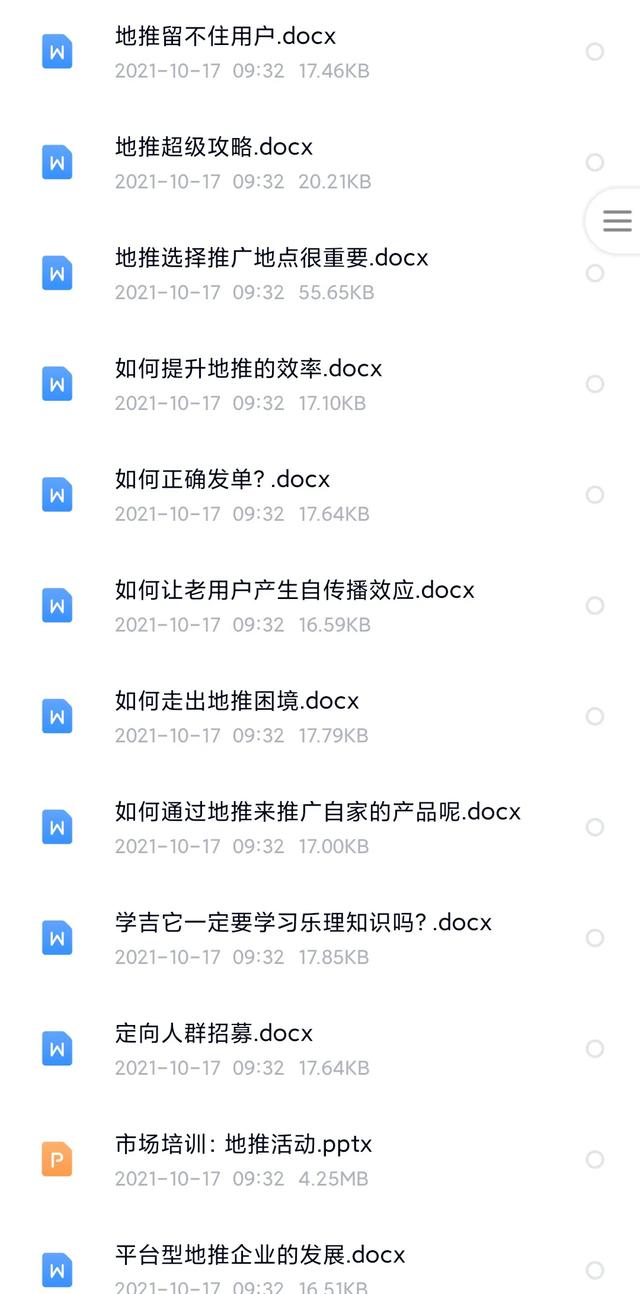
Task: Select the circle for 定向人群招募.docx
Action: coord(595,1049)
